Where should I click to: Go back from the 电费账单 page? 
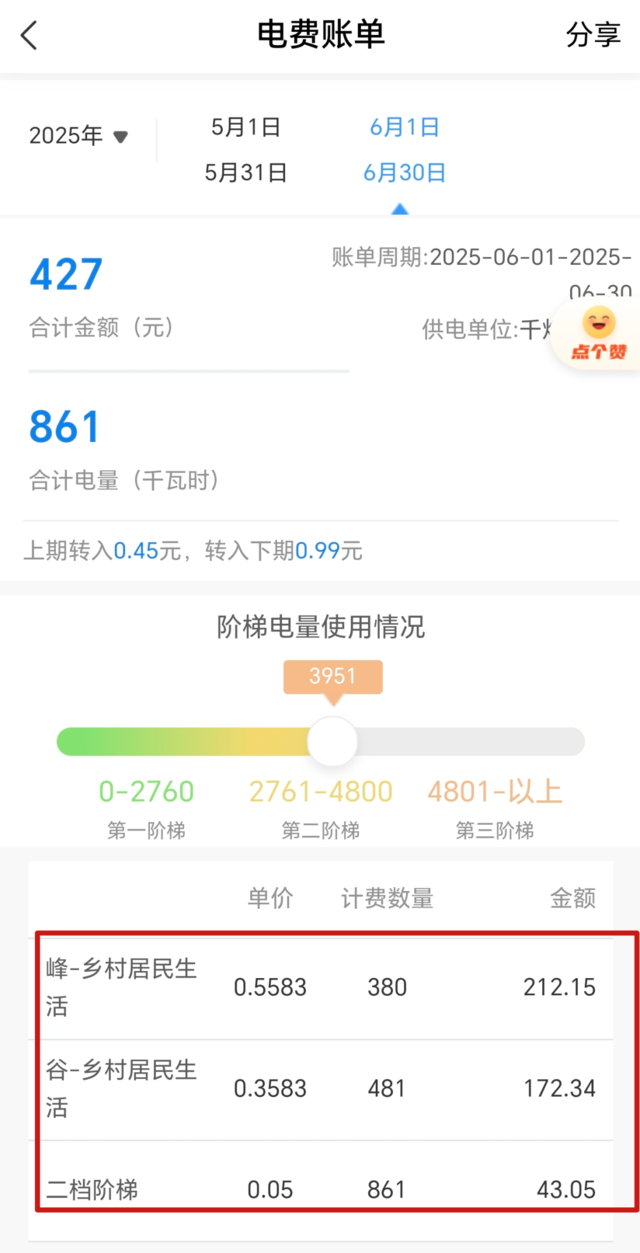point(29,36)
